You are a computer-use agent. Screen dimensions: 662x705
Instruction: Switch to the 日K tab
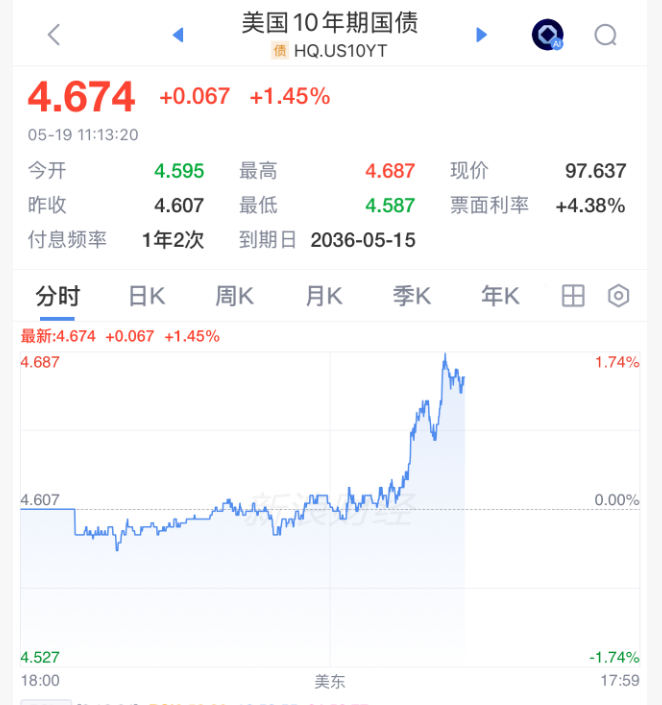click(x=147, y=296)
